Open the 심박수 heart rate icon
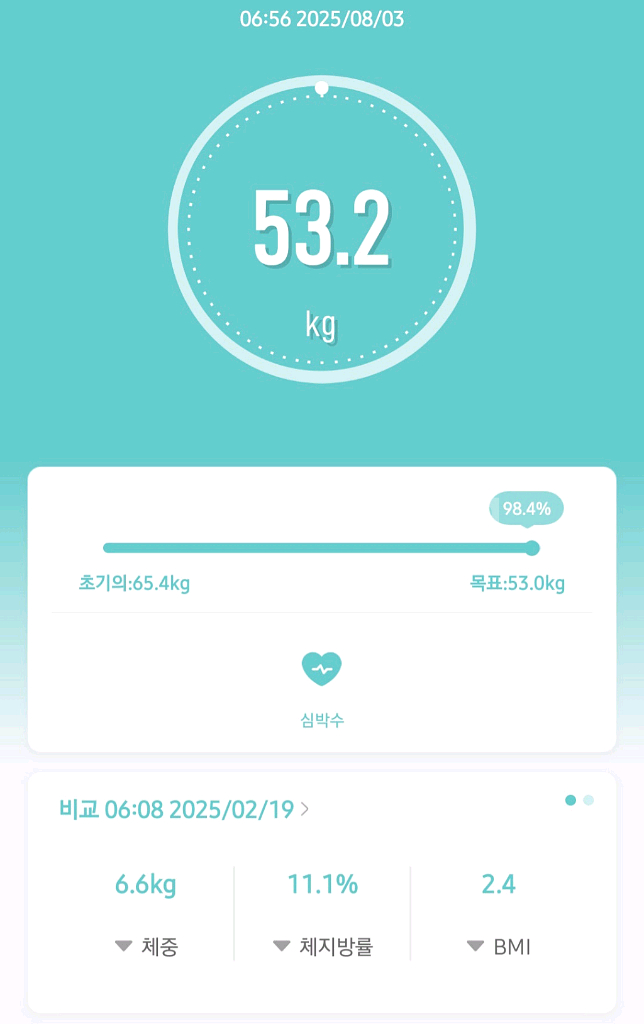This screenshot has width=644, height=1024. (x=321, y=668)
